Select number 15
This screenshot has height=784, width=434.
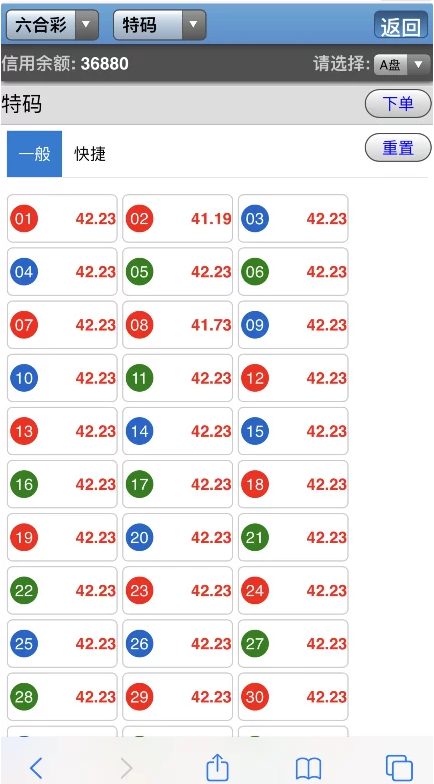293,431
